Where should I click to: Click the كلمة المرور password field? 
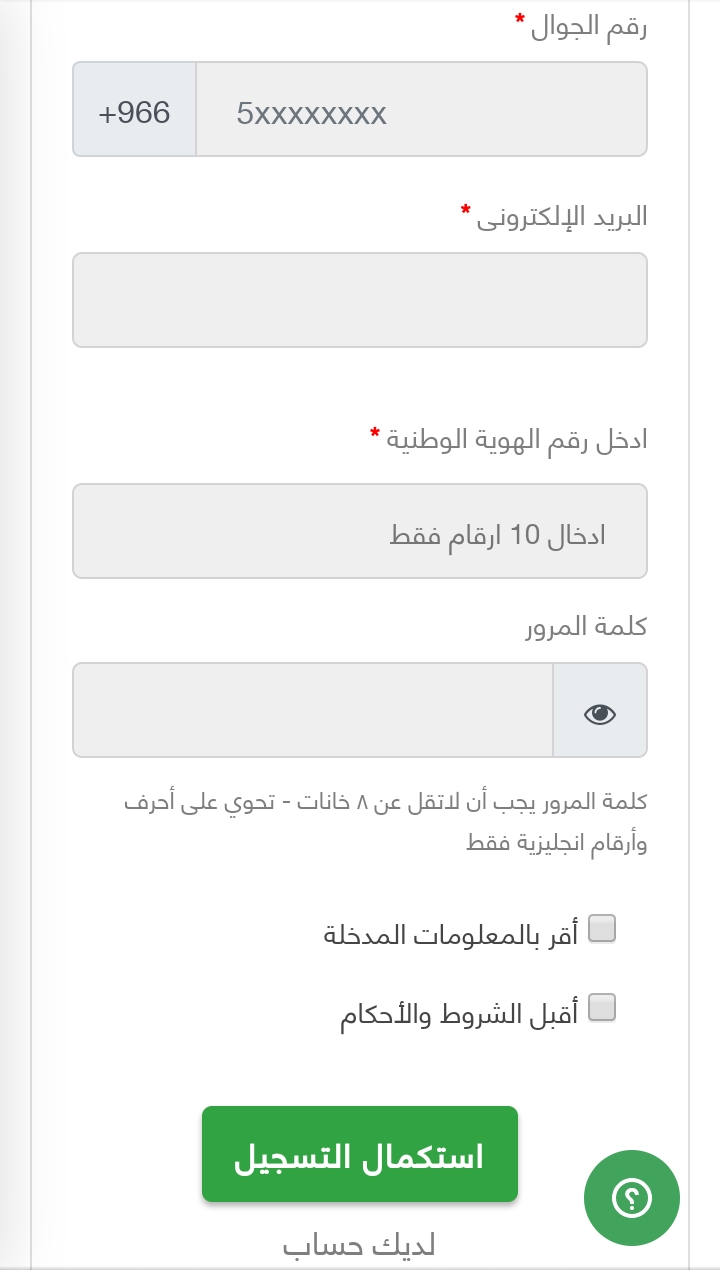310,710
